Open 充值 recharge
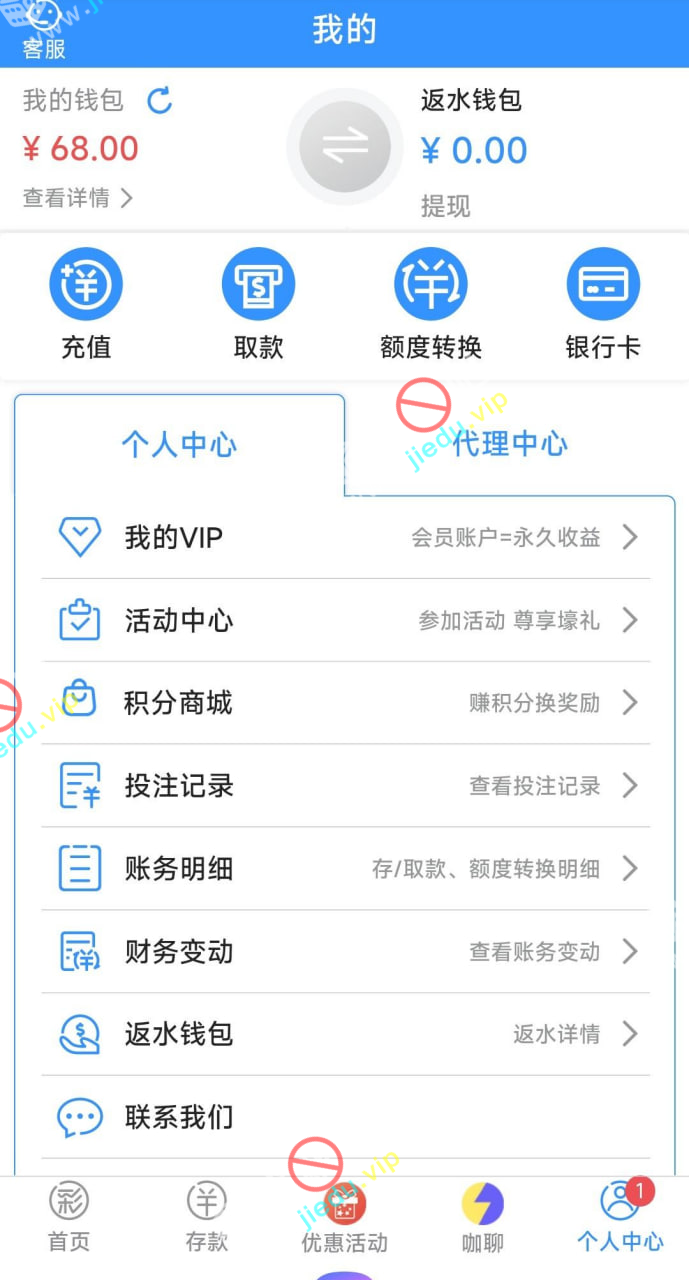Viewport: 689px width, 1280px height. [x=86, y=304]
